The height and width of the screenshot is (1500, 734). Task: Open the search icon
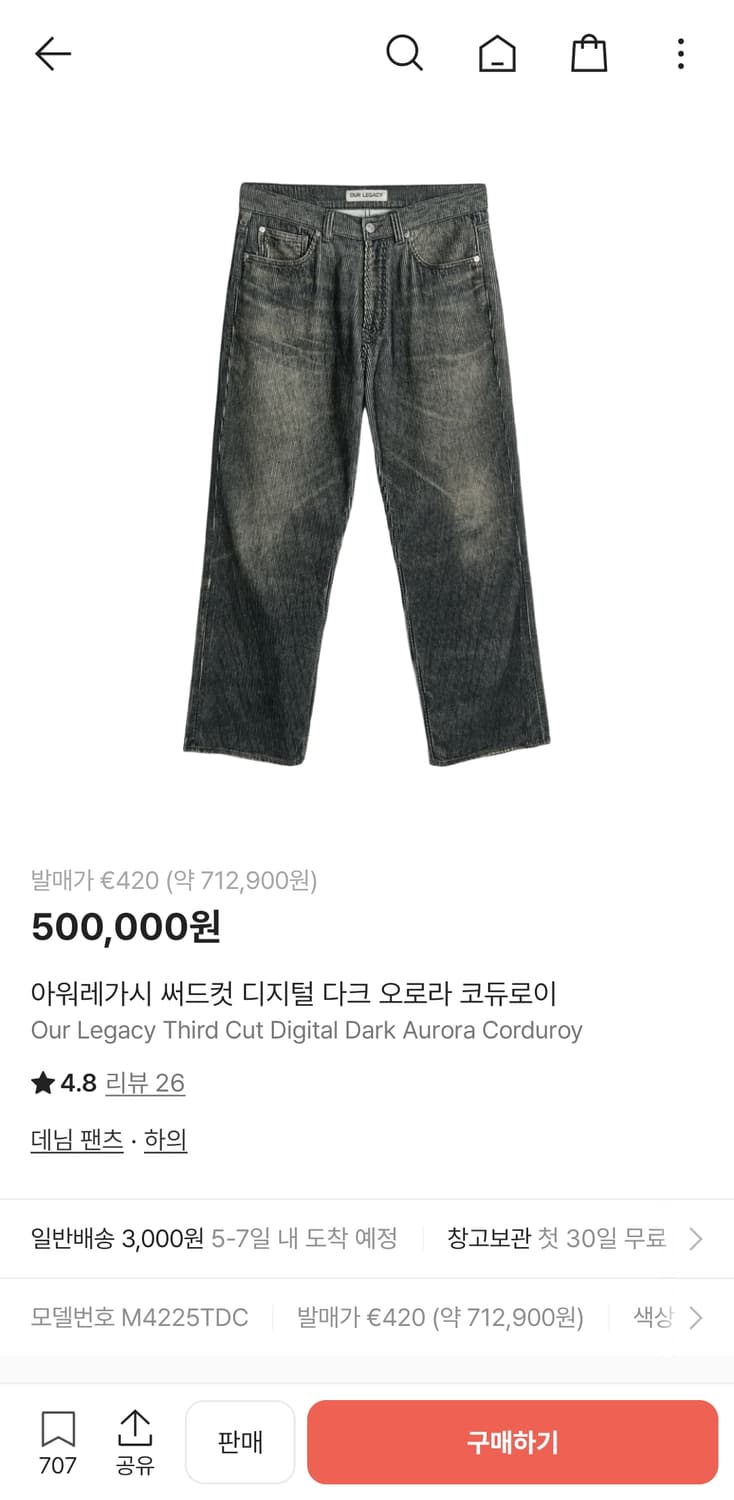pyautogui.click(x=405, y=54)
